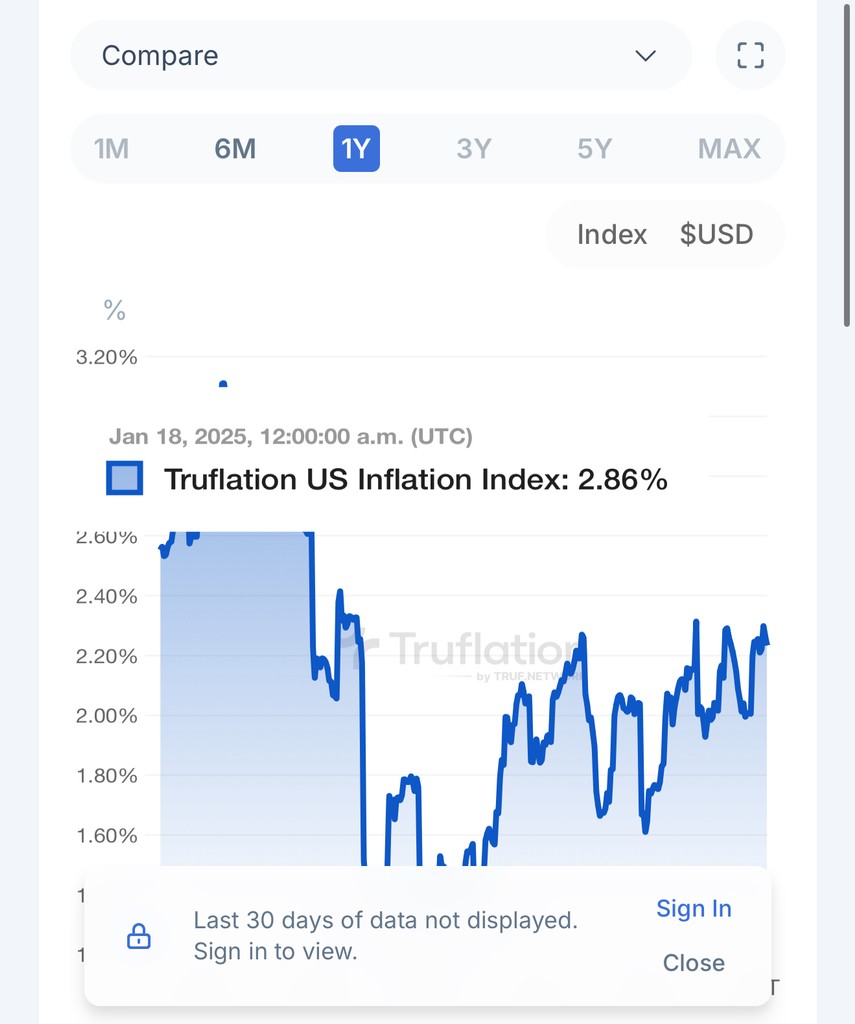The image size is (855, 1024).
Task: Expand the Compare dropdown
Action: 380,56
